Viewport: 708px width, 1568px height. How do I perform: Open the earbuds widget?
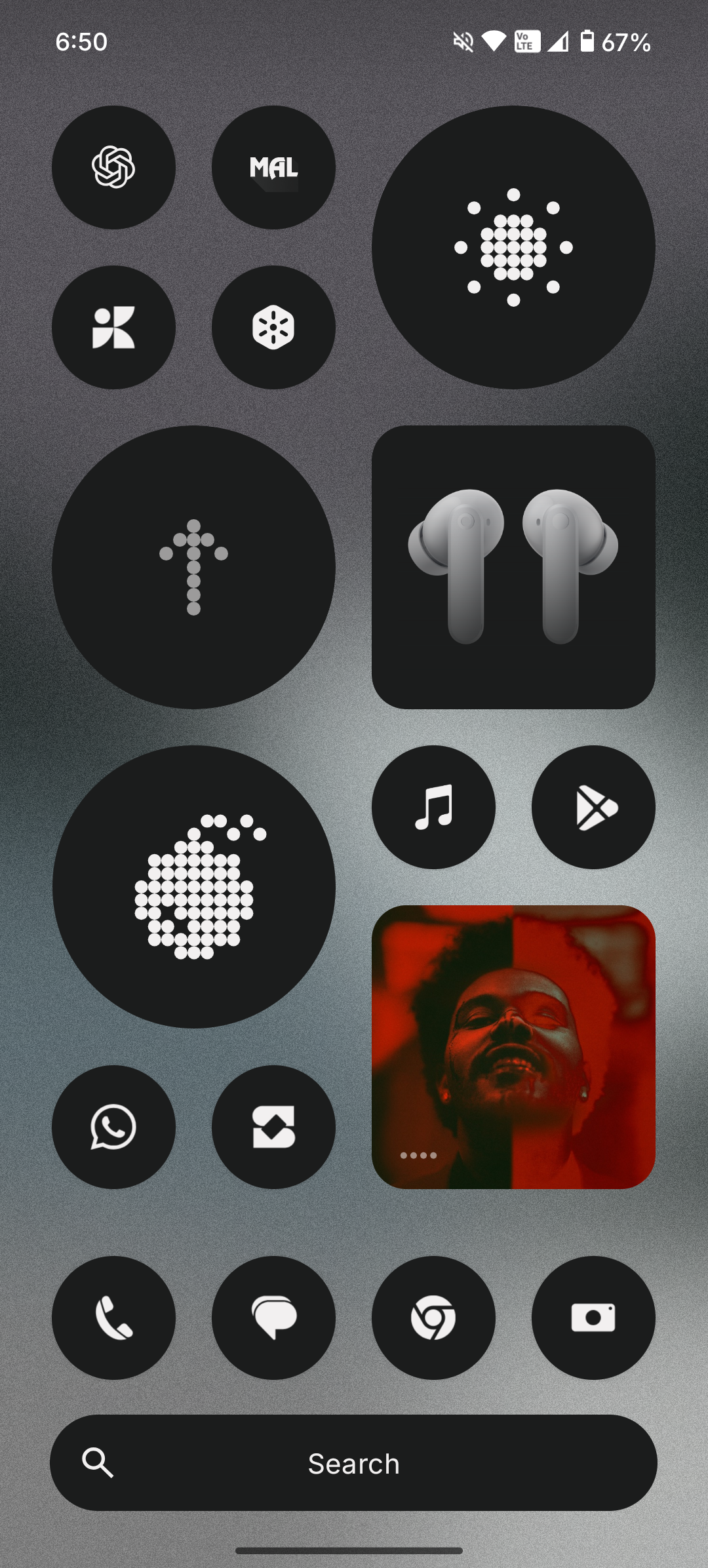513,567
